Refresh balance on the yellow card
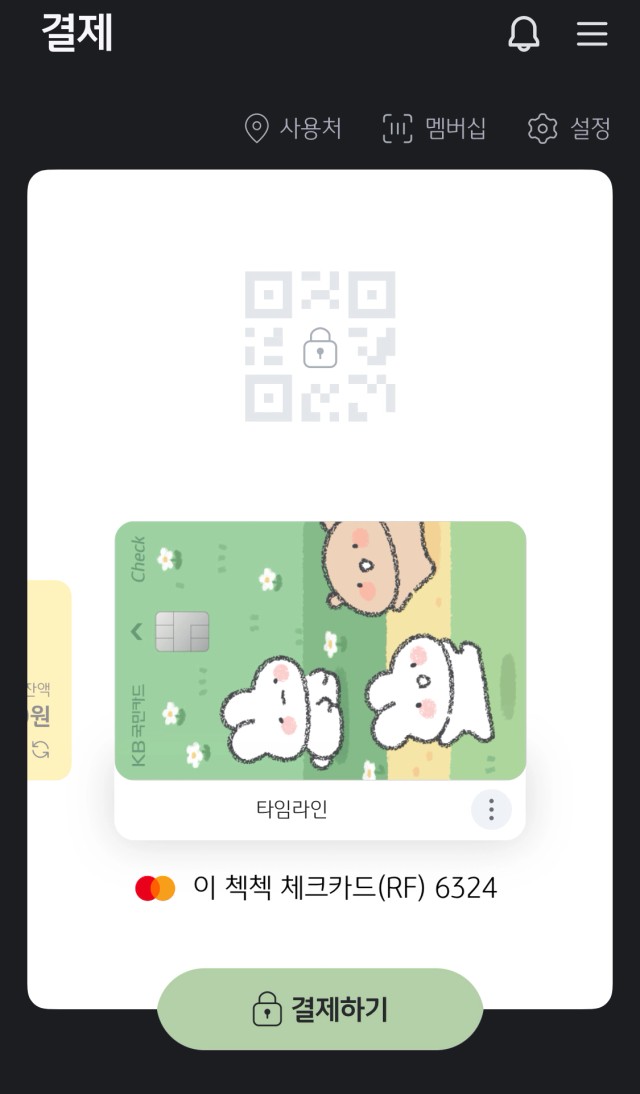The width and height of the screenshot is (640, 1094). [40, 750]
